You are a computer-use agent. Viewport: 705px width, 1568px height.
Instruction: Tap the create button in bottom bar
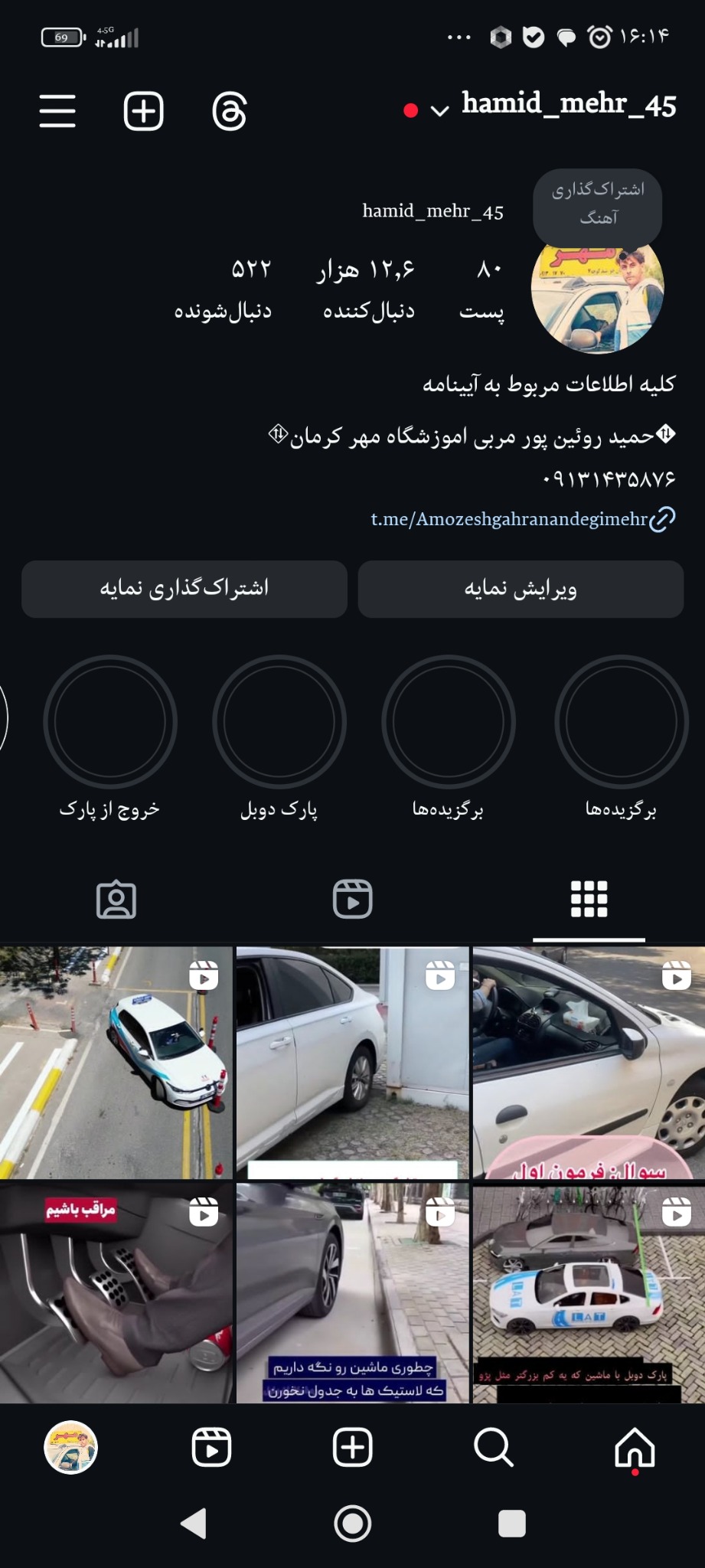[x=352, y=1445]
